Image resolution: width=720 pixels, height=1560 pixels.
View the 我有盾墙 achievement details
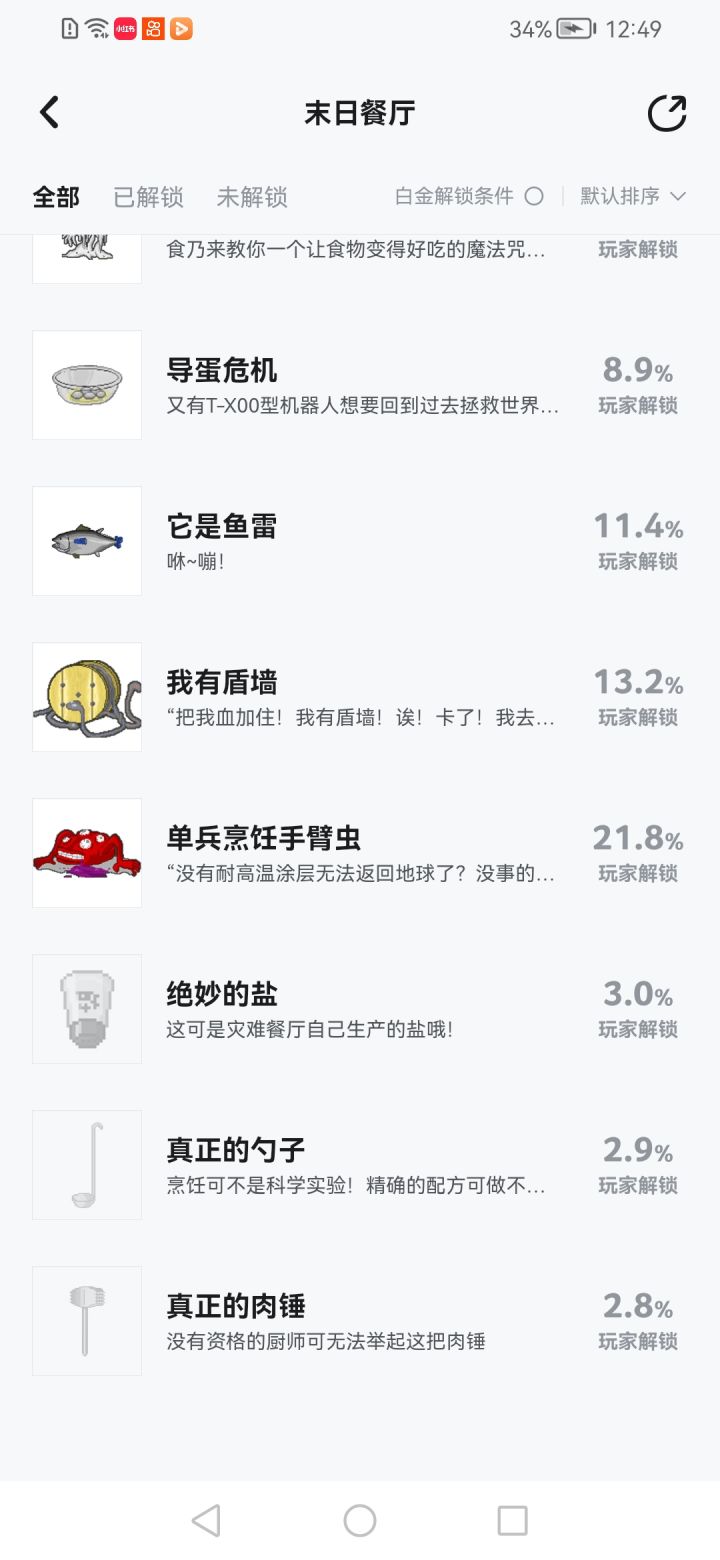click(360, 697)
